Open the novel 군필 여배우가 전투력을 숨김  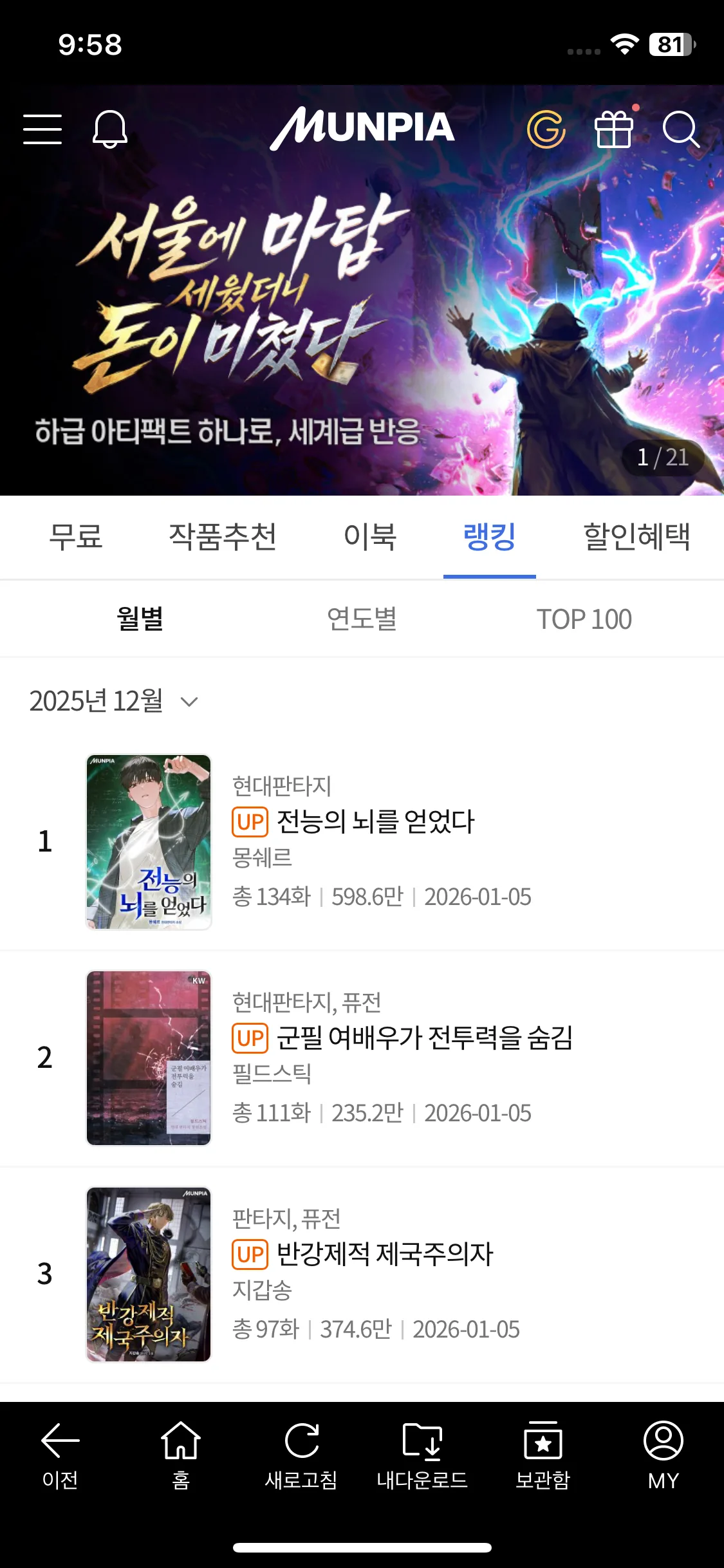(x=424, y=1038)
